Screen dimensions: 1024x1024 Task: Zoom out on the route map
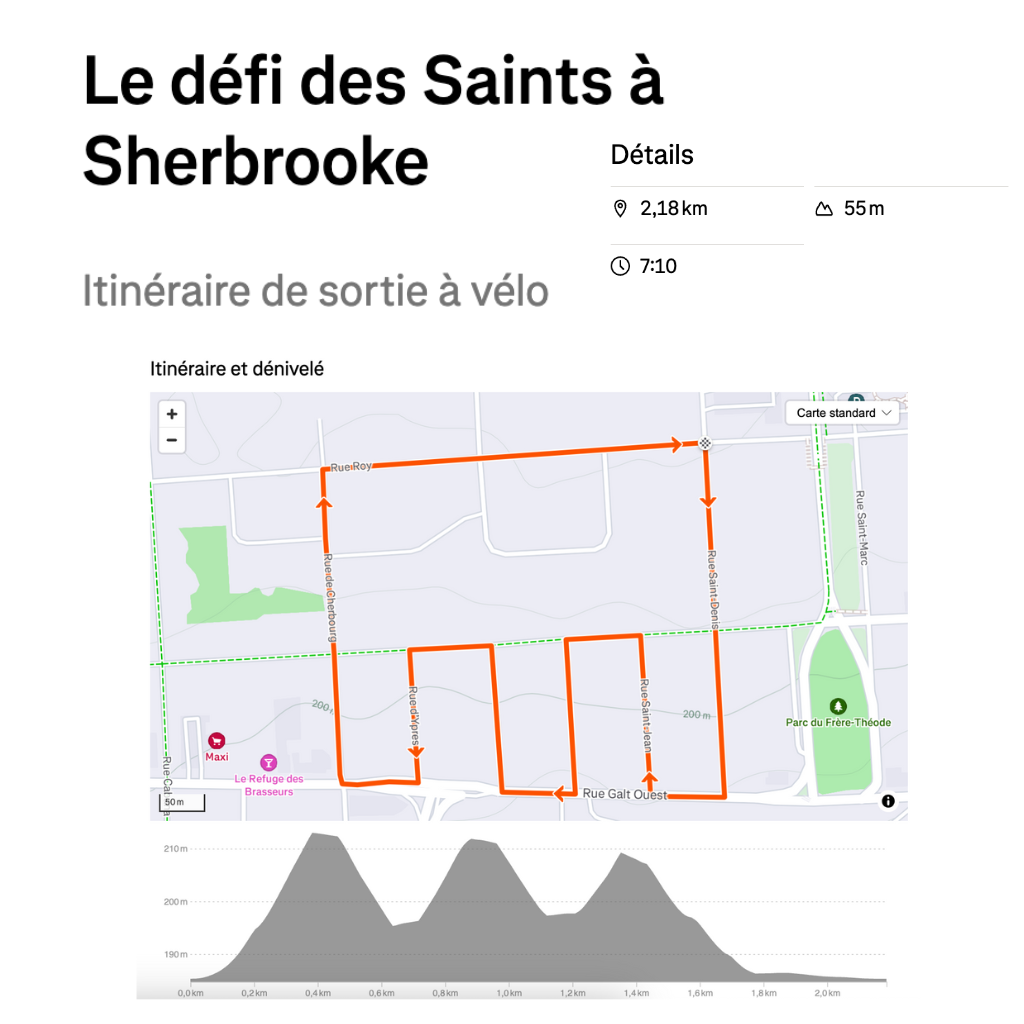click(x=172, y=440)
